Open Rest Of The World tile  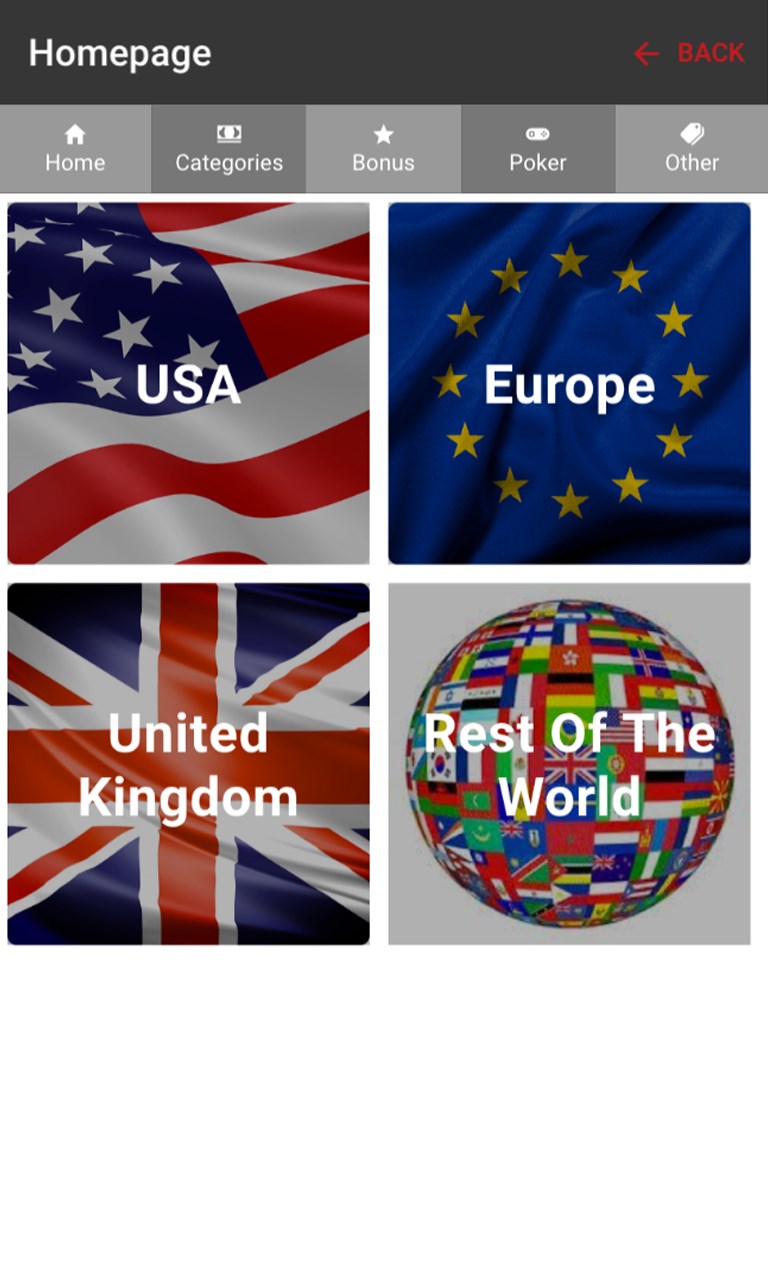[x=569, y=764]
